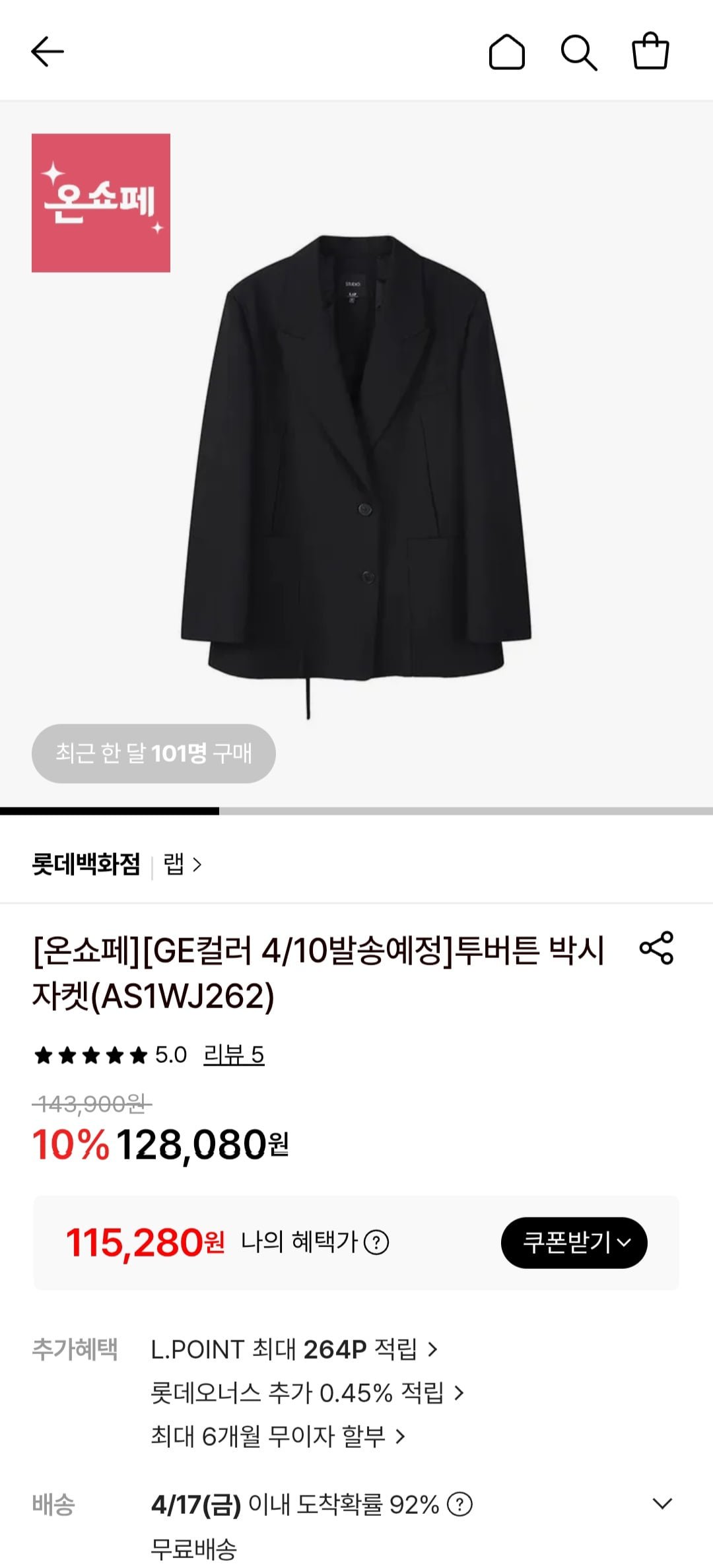Open the 랩 brand store link
This screenshot has height=1568, width=713.
[x=182, y=864]
